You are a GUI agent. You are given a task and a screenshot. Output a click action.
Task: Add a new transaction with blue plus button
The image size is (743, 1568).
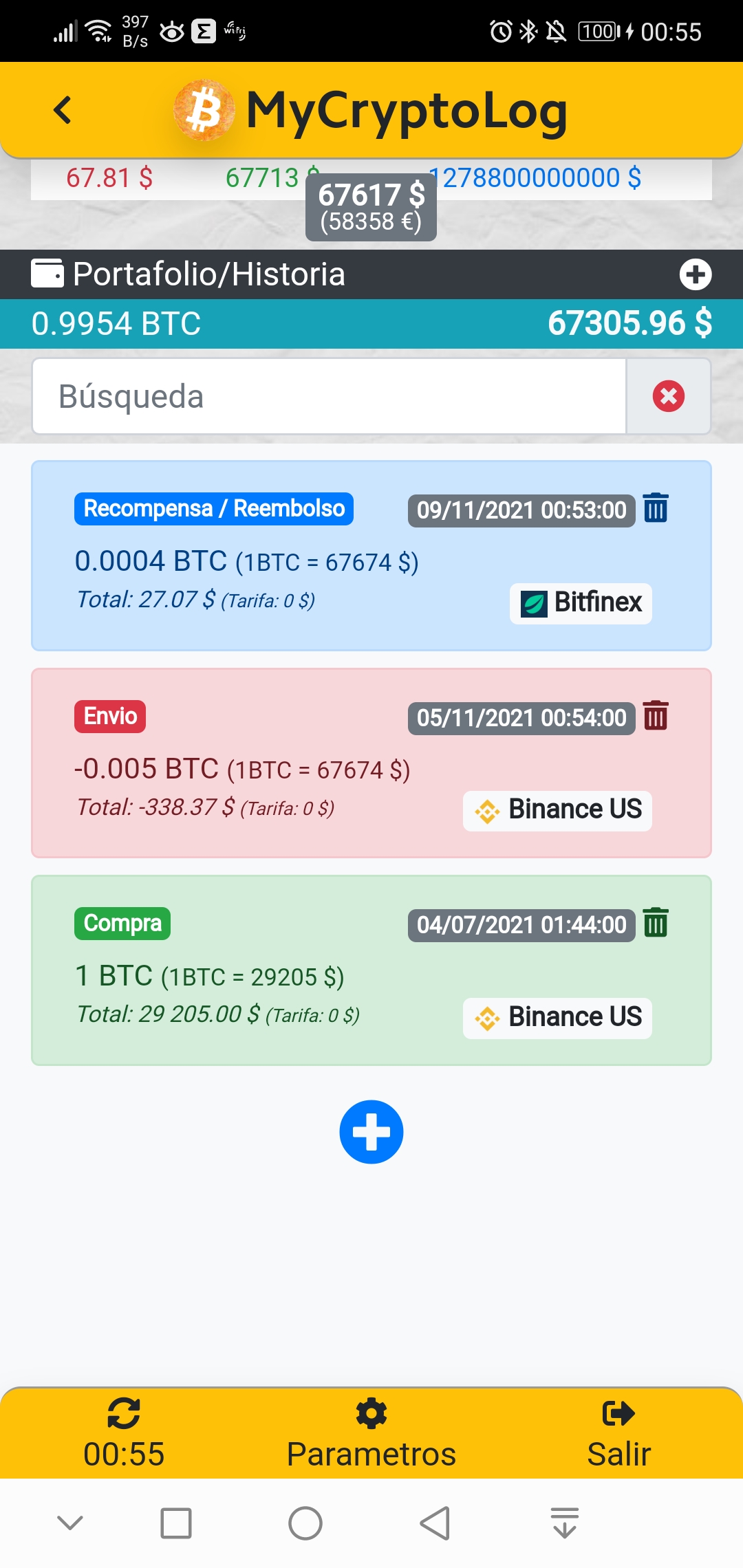click(371, 1132)
